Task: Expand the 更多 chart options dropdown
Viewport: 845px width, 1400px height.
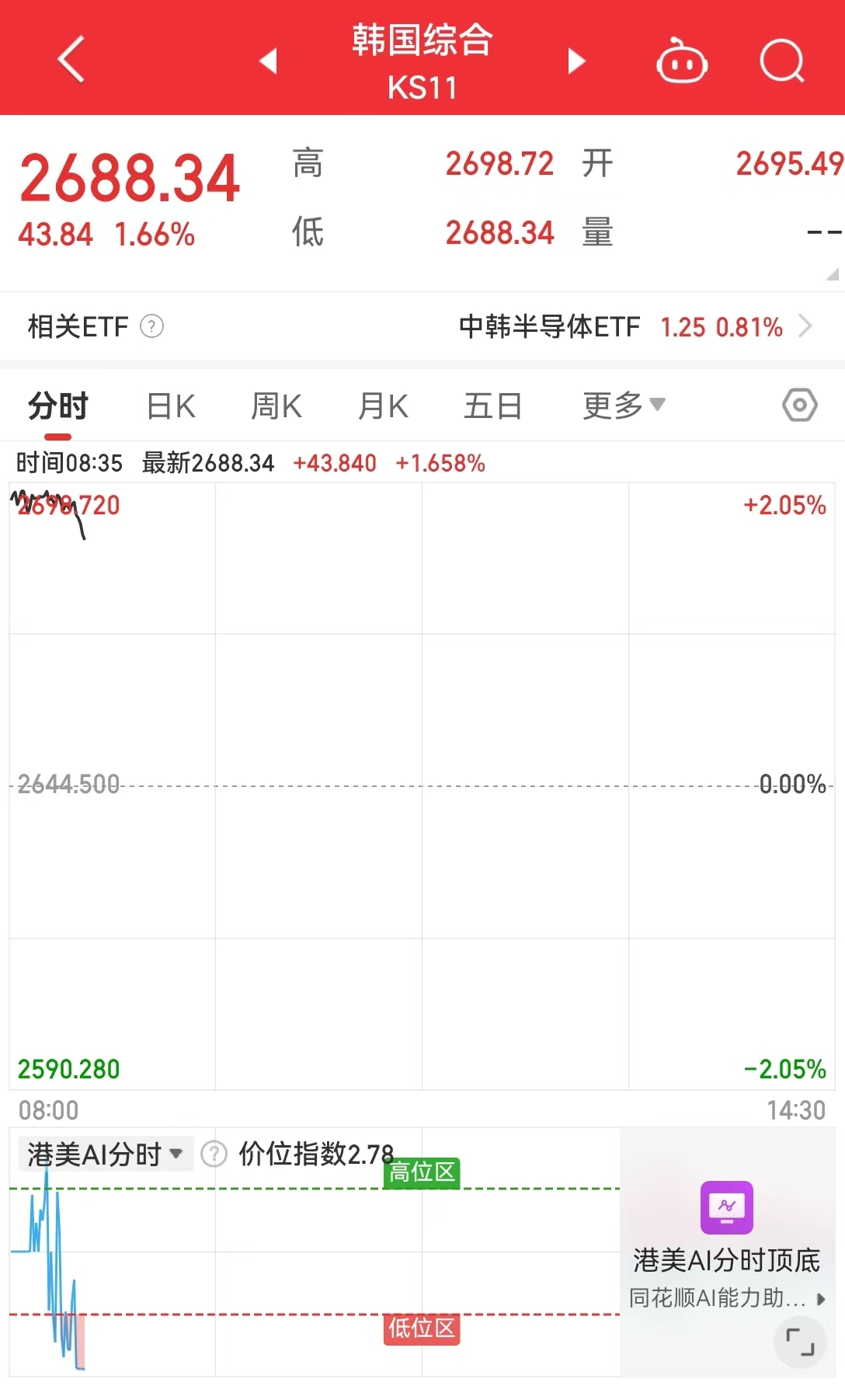Action: [624, 406]
